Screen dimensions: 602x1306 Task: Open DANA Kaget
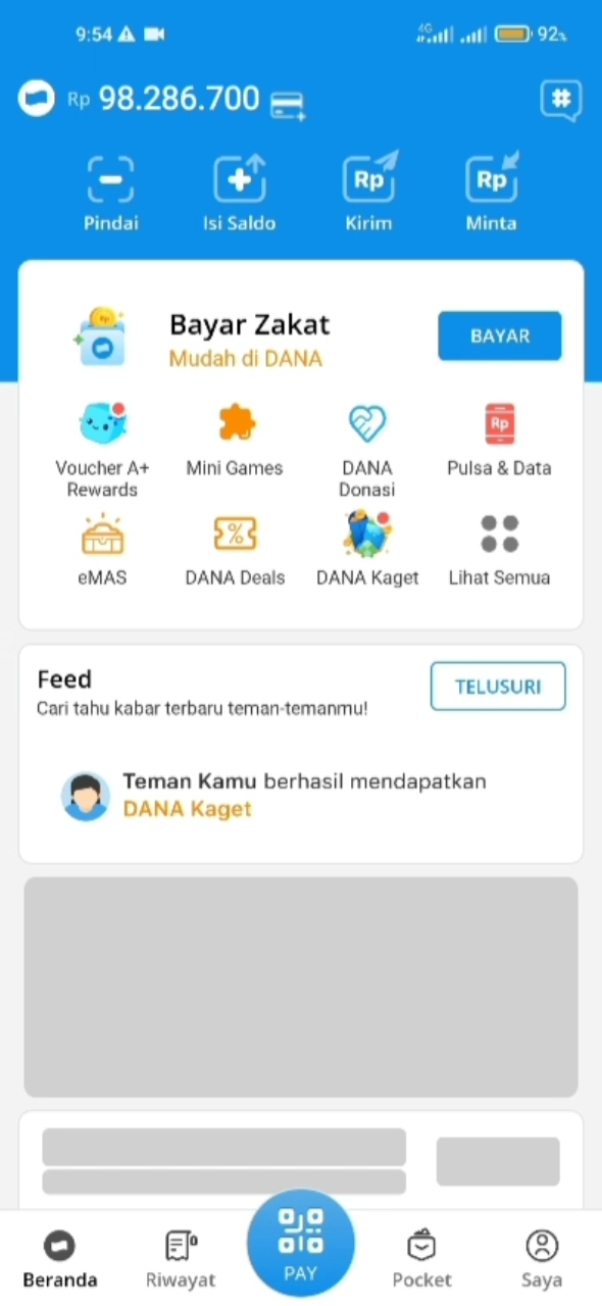click(367, 549)
